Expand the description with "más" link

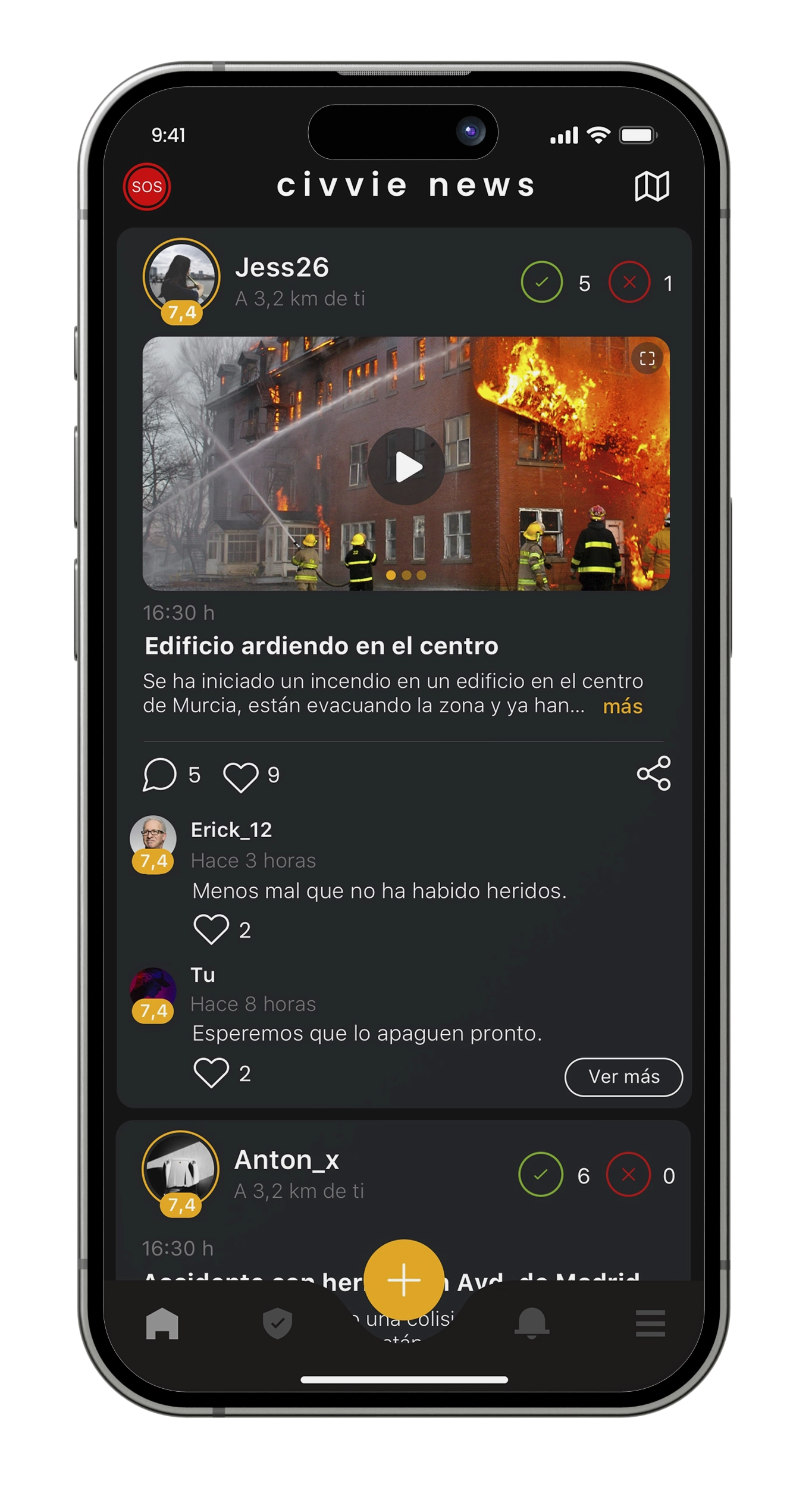click(x=622, y=707)
